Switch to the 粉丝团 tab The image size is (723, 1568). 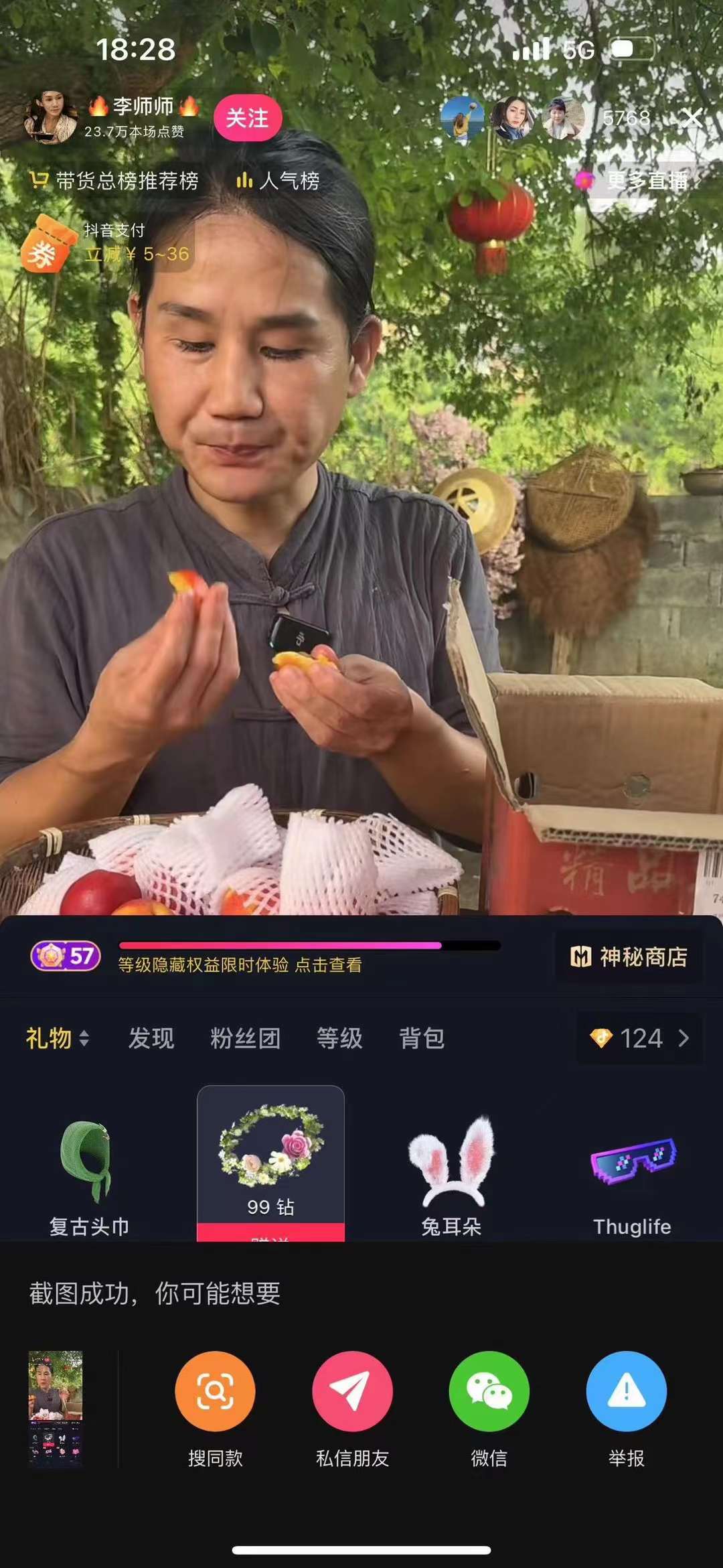pyautogui.click(x=245, y=1038)
